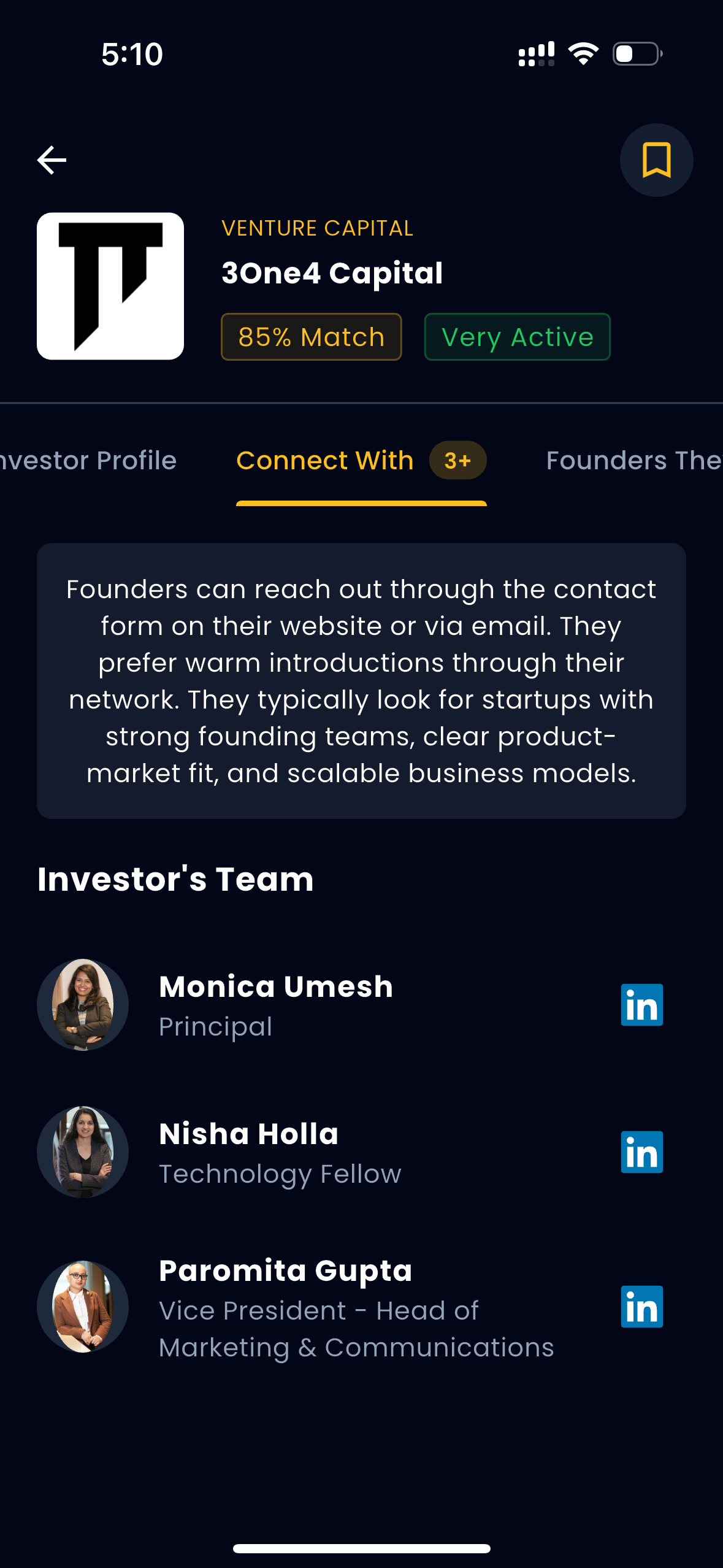Screen dimensions: 723x1568
Task: Select the Connect With tab
Action: 361,461
